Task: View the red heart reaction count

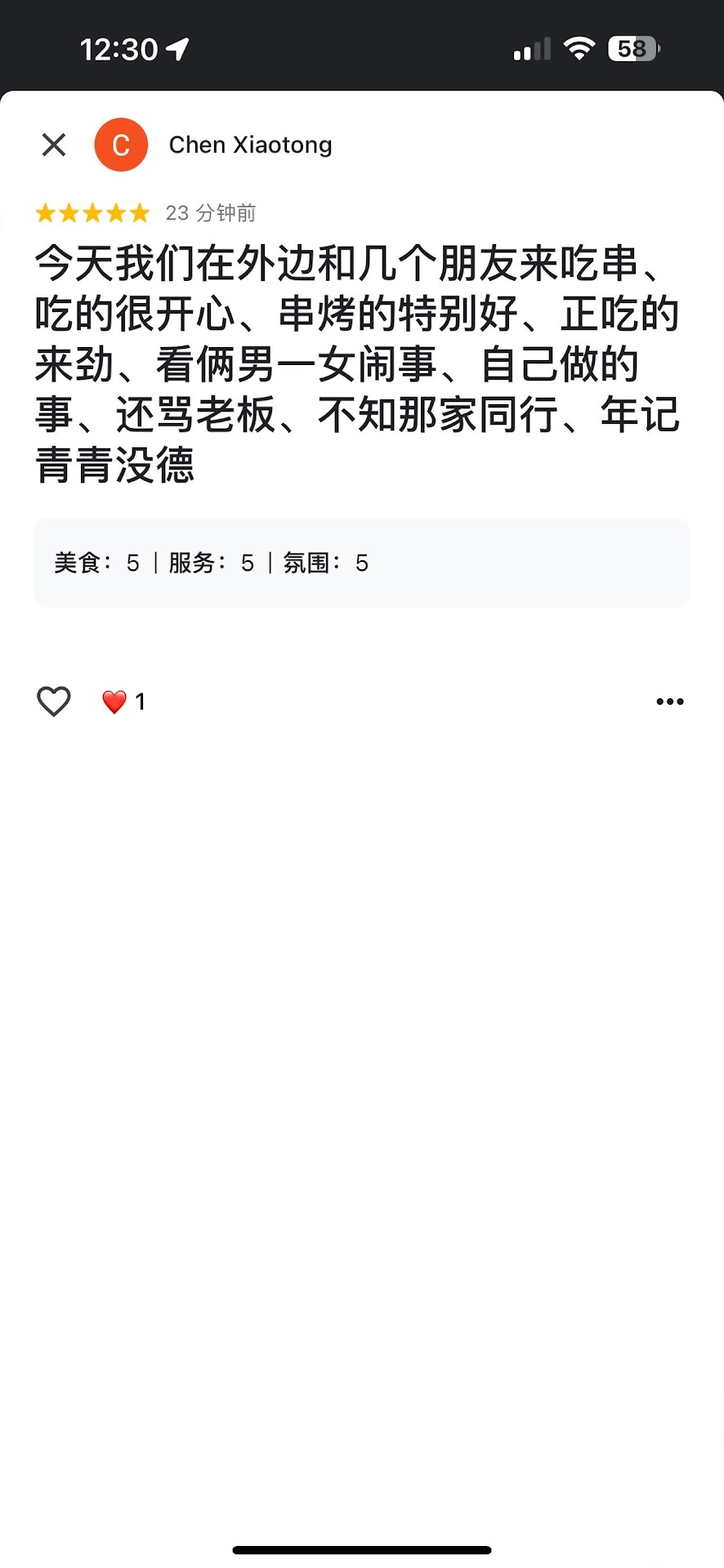Action: click(123, 702)
